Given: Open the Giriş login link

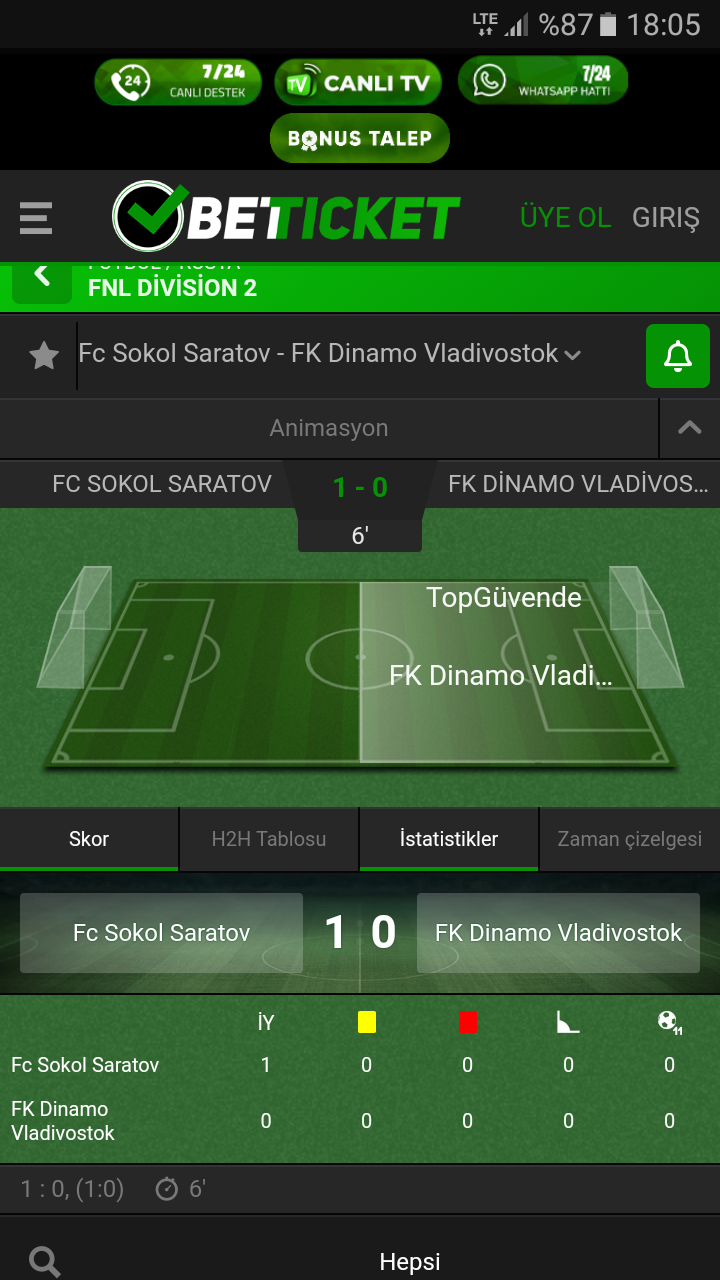Looking at the screenshot, I should click(666, 217).
